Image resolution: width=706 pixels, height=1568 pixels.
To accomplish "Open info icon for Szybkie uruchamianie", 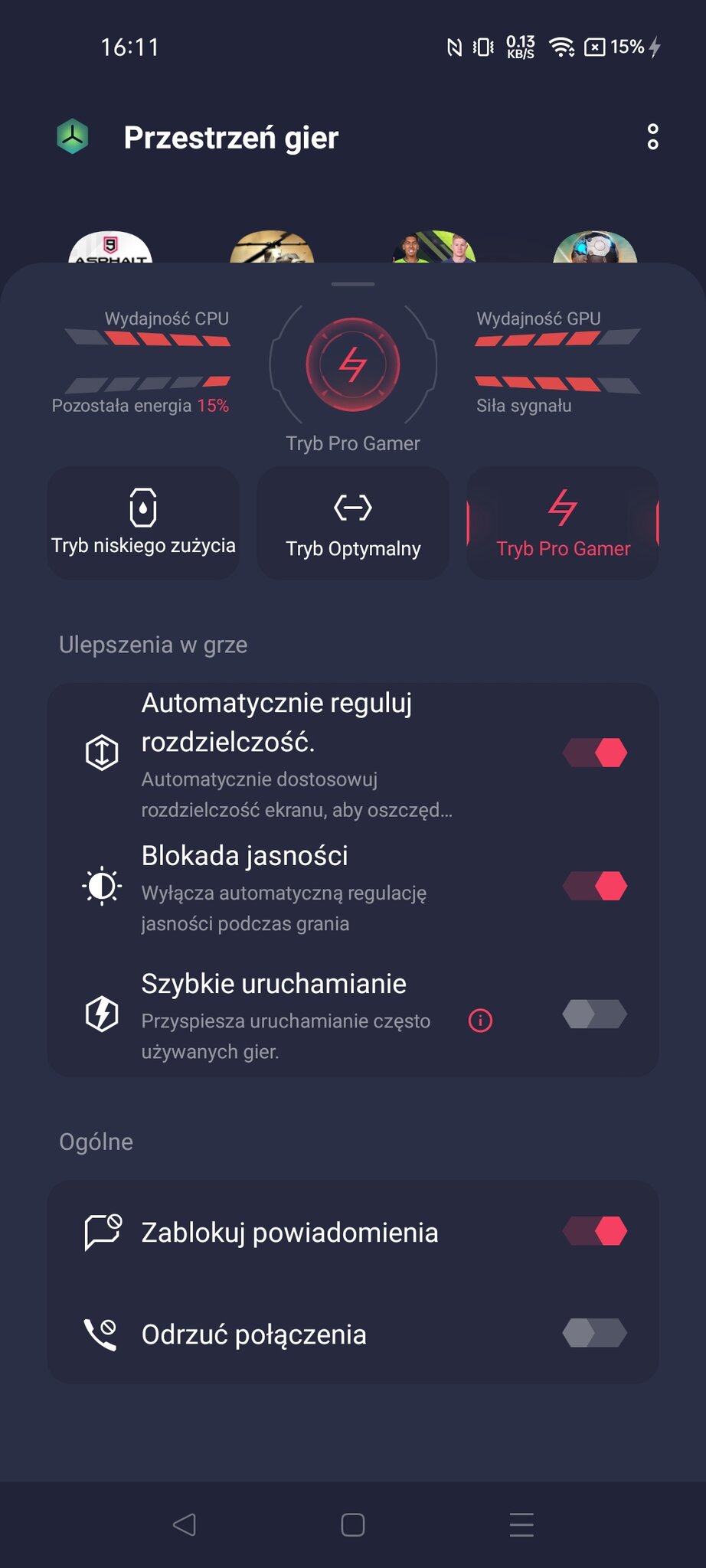I will click(480, 1021).
